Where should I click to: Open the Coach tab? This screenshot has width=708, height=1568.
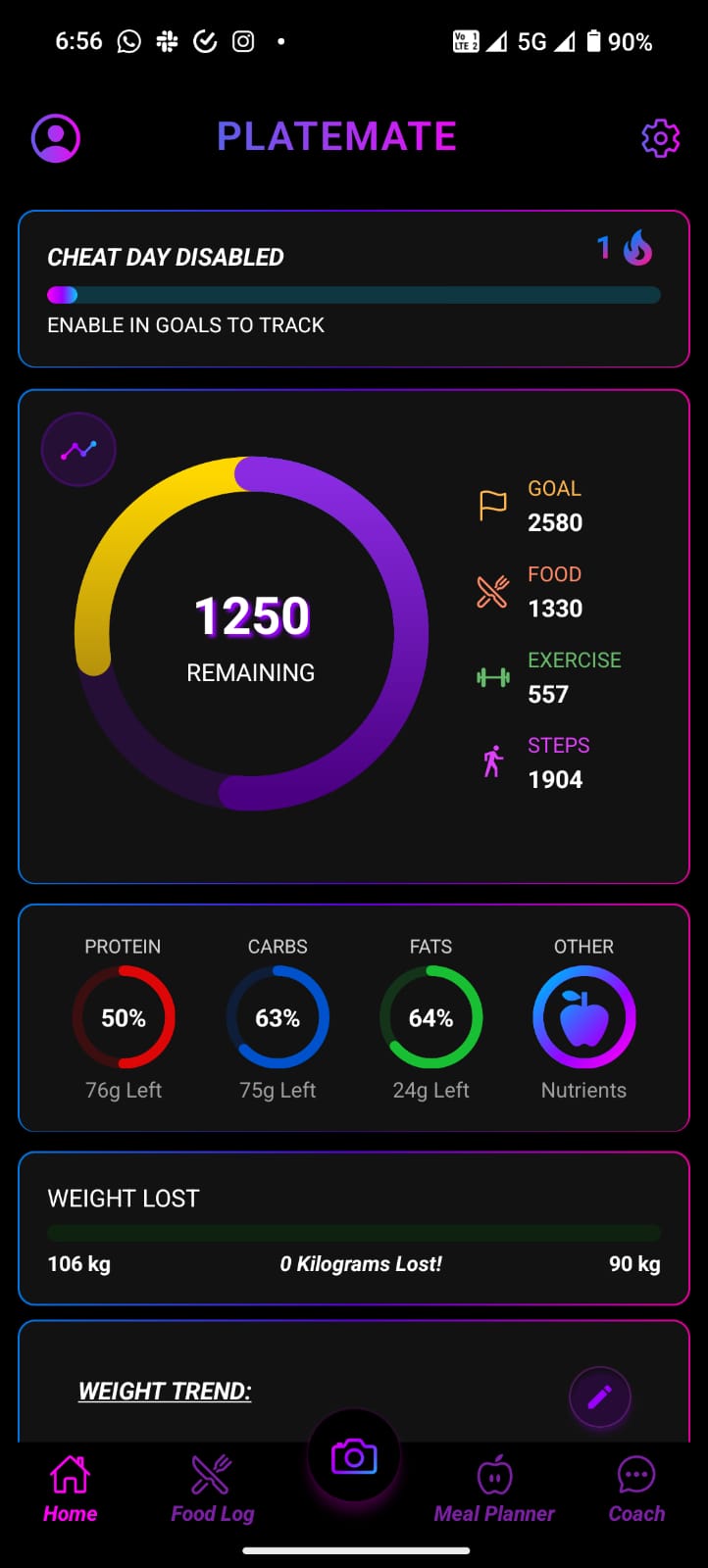click(x=636, y=1489)
